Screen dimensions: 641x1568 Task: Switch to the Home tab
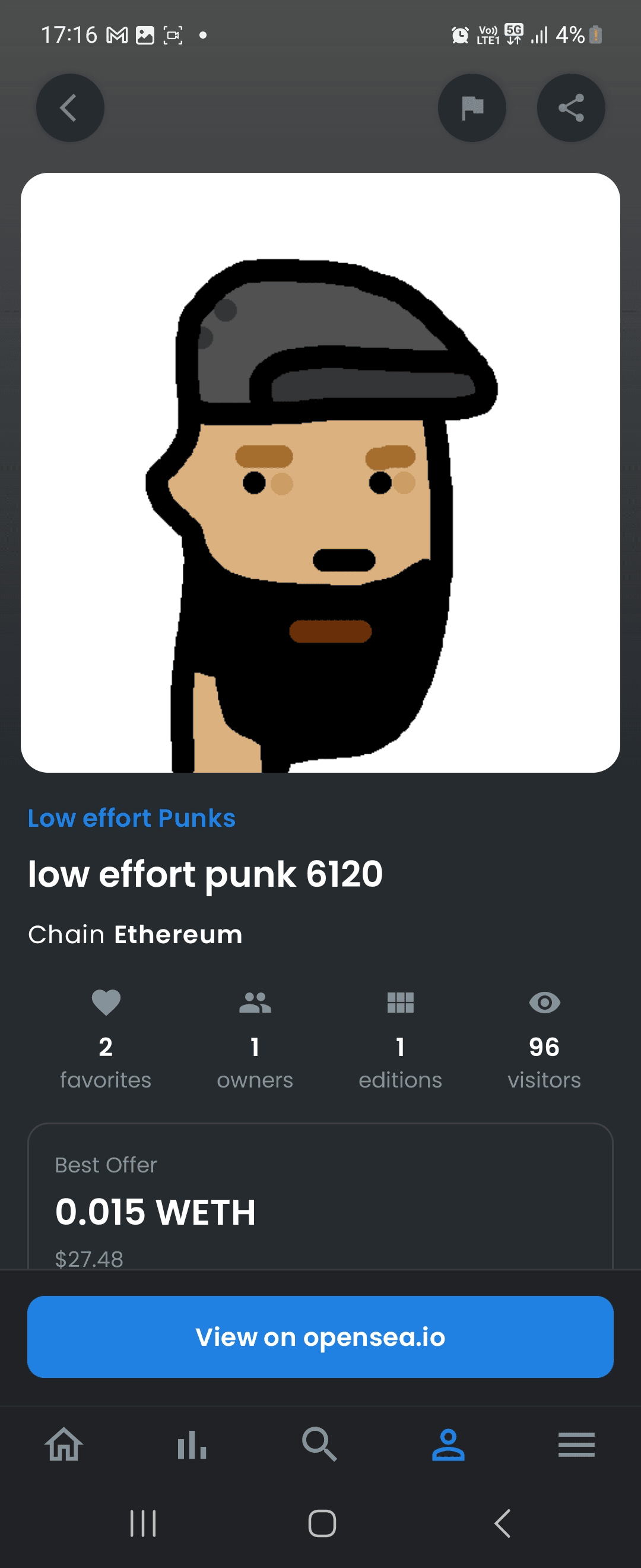(64, 1444)
